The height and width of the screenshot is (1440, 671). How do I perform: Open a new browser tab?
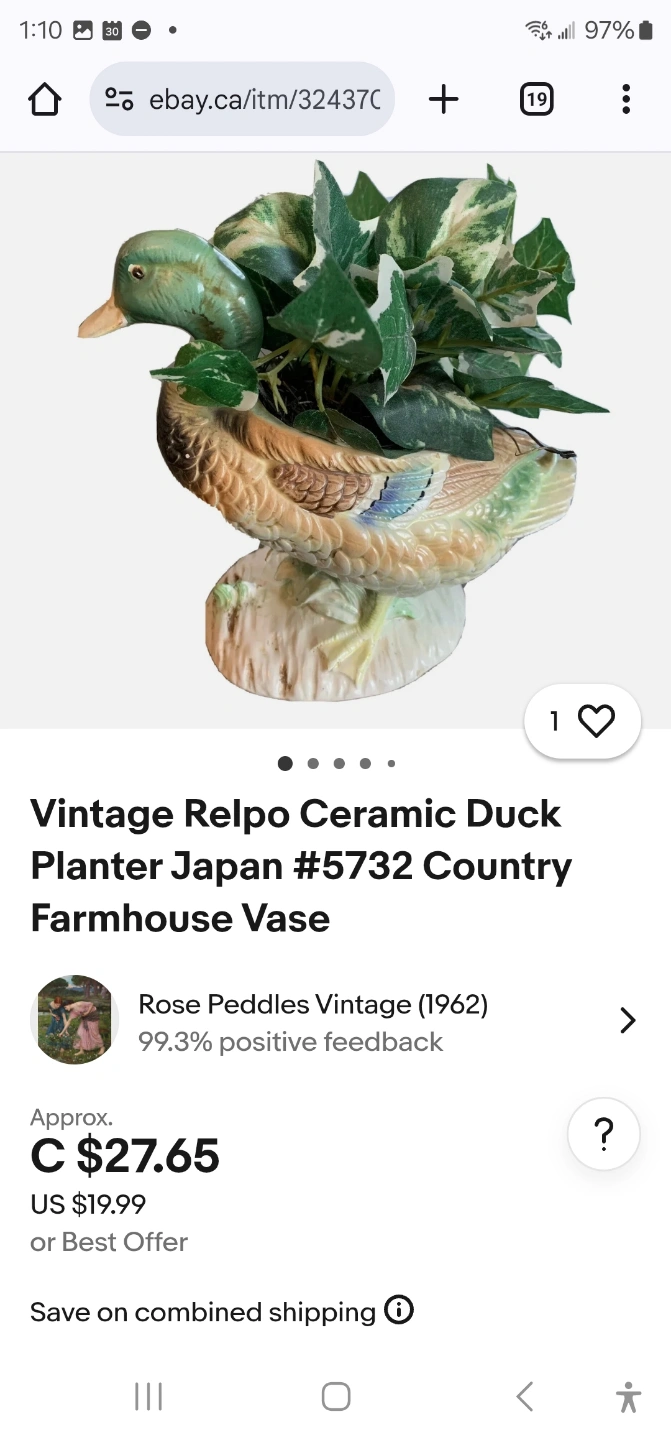point(443,99)
